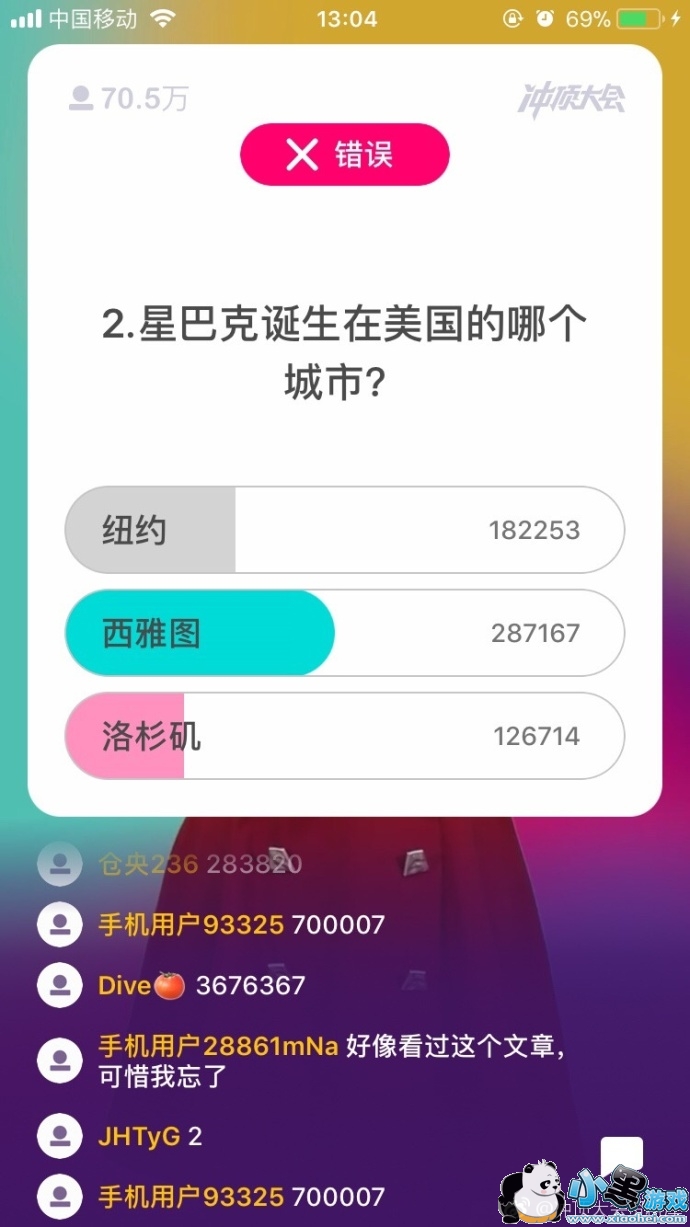Choose the 西雅图 answer option
Screen dimensions: 690x1227
pos(344,633)
